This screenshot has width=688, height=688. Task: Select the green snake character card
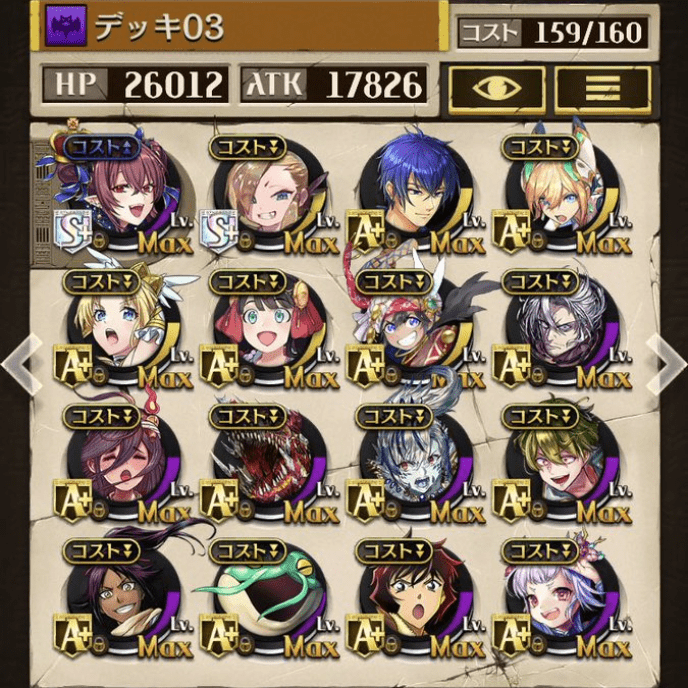tap(270, 598)
